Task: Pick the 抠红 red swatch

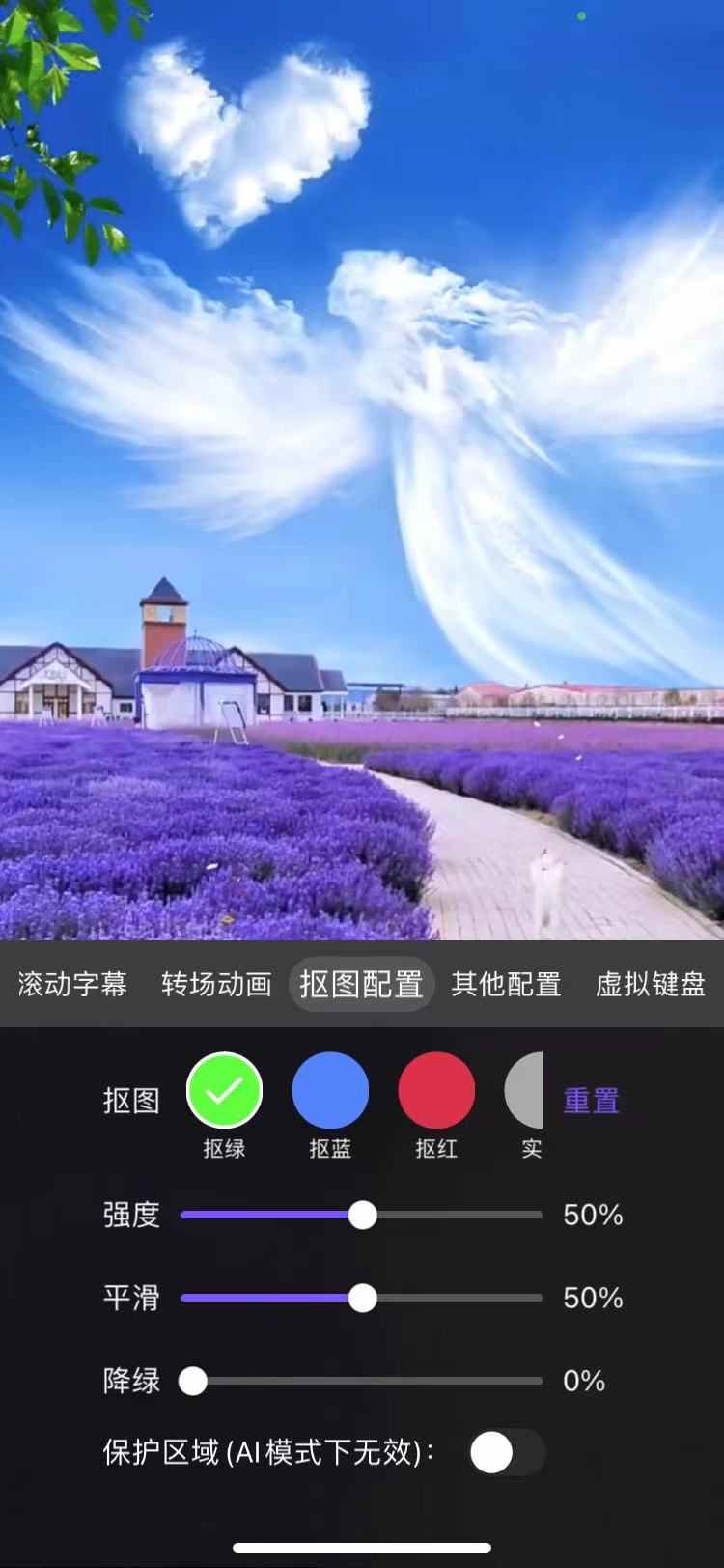Action: point(436,1091)
